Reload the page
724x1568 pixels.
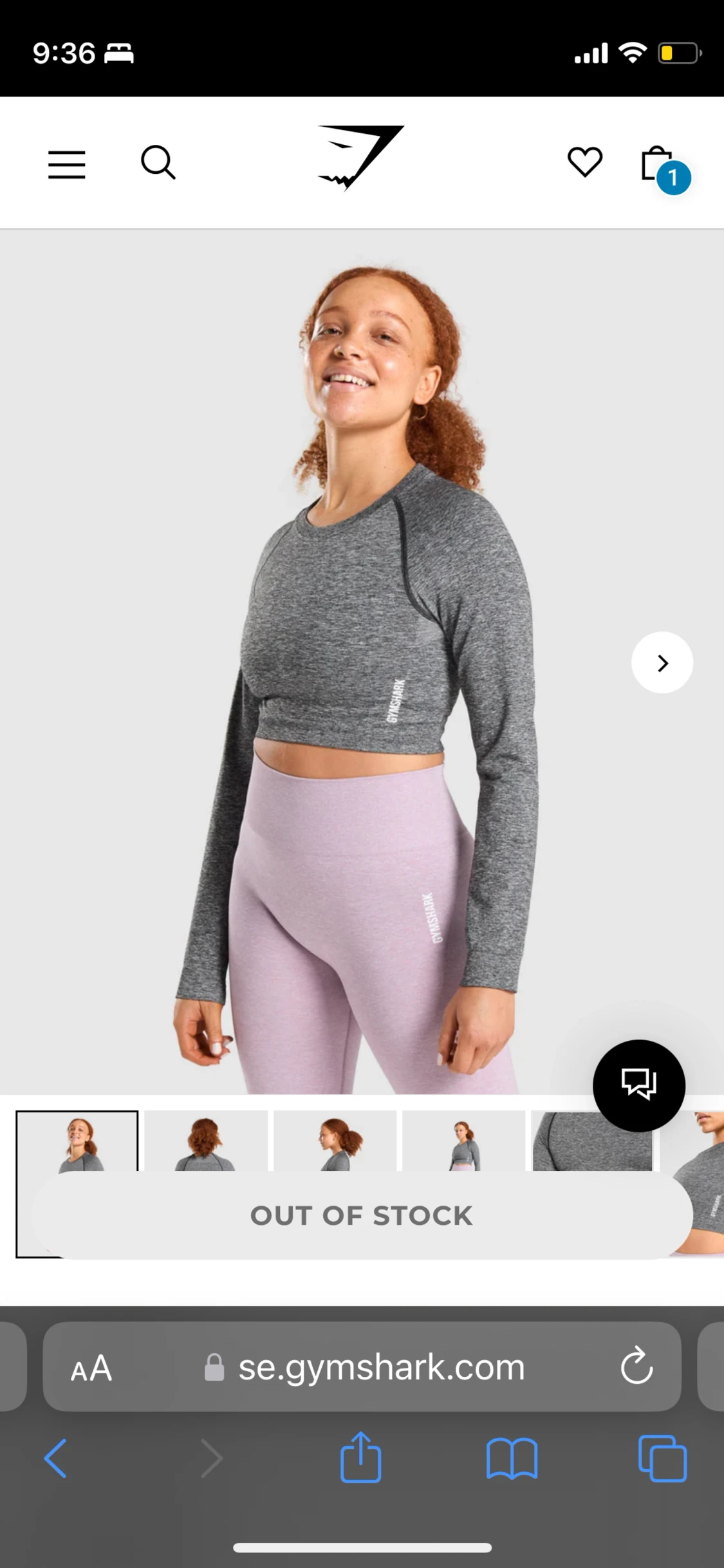636,1365
